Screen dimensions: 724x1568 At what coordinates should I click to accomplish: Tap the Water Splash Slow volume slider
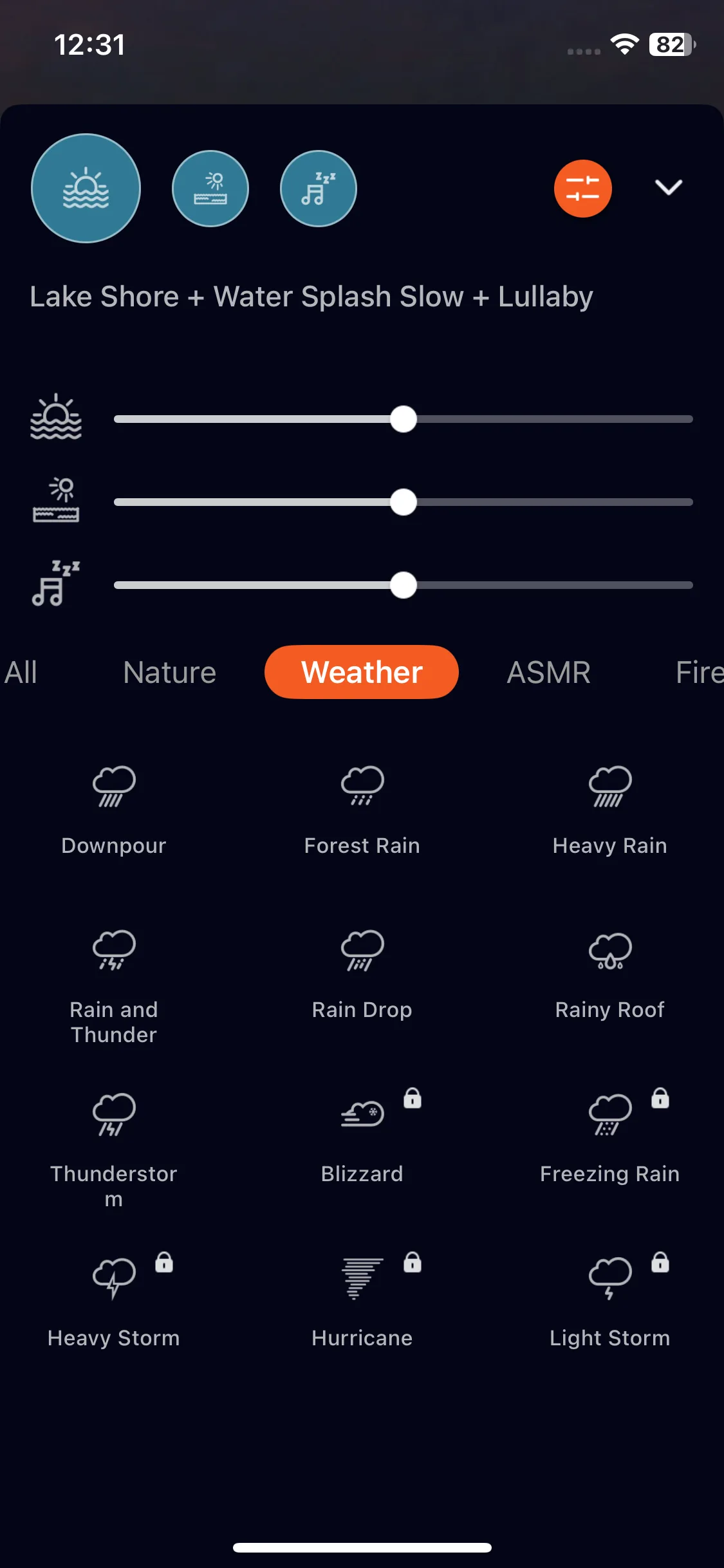point(404,502)
